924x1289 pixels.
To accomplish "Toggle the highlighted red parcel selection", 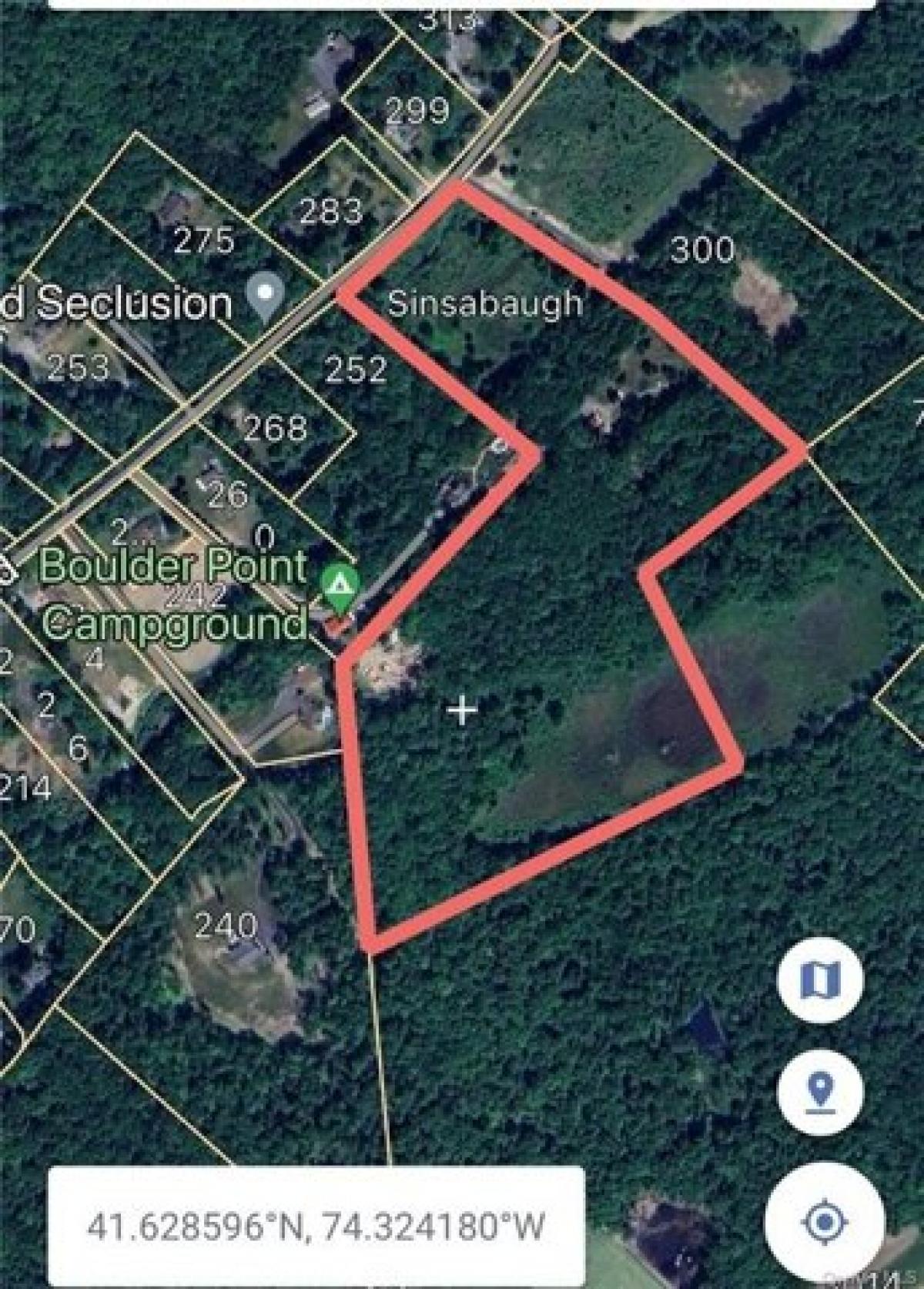I will click(x=577, y=539).
